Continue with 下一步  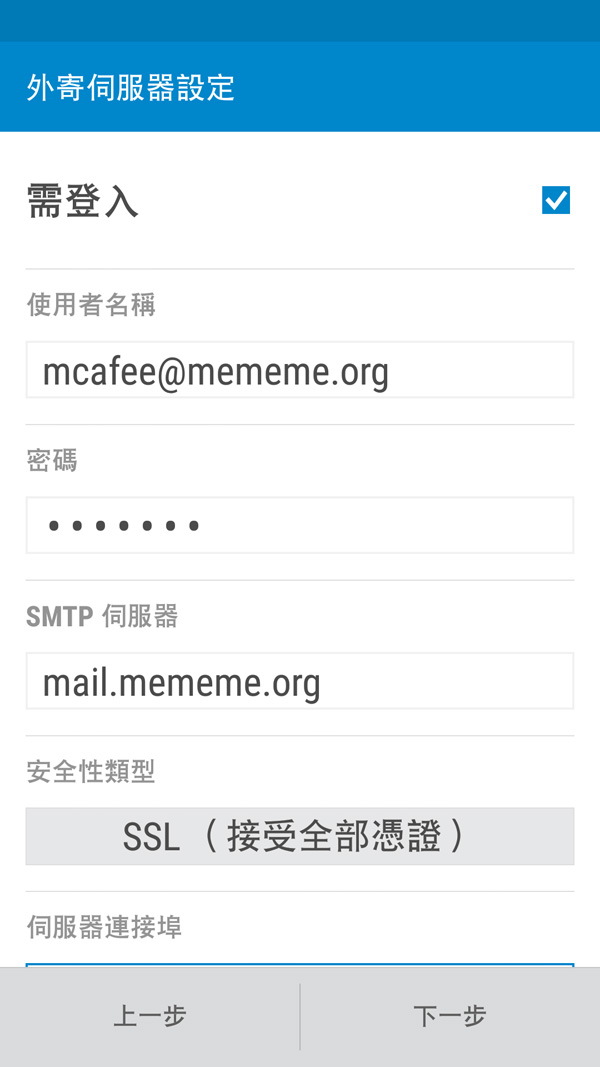[x=450, y=1016]
